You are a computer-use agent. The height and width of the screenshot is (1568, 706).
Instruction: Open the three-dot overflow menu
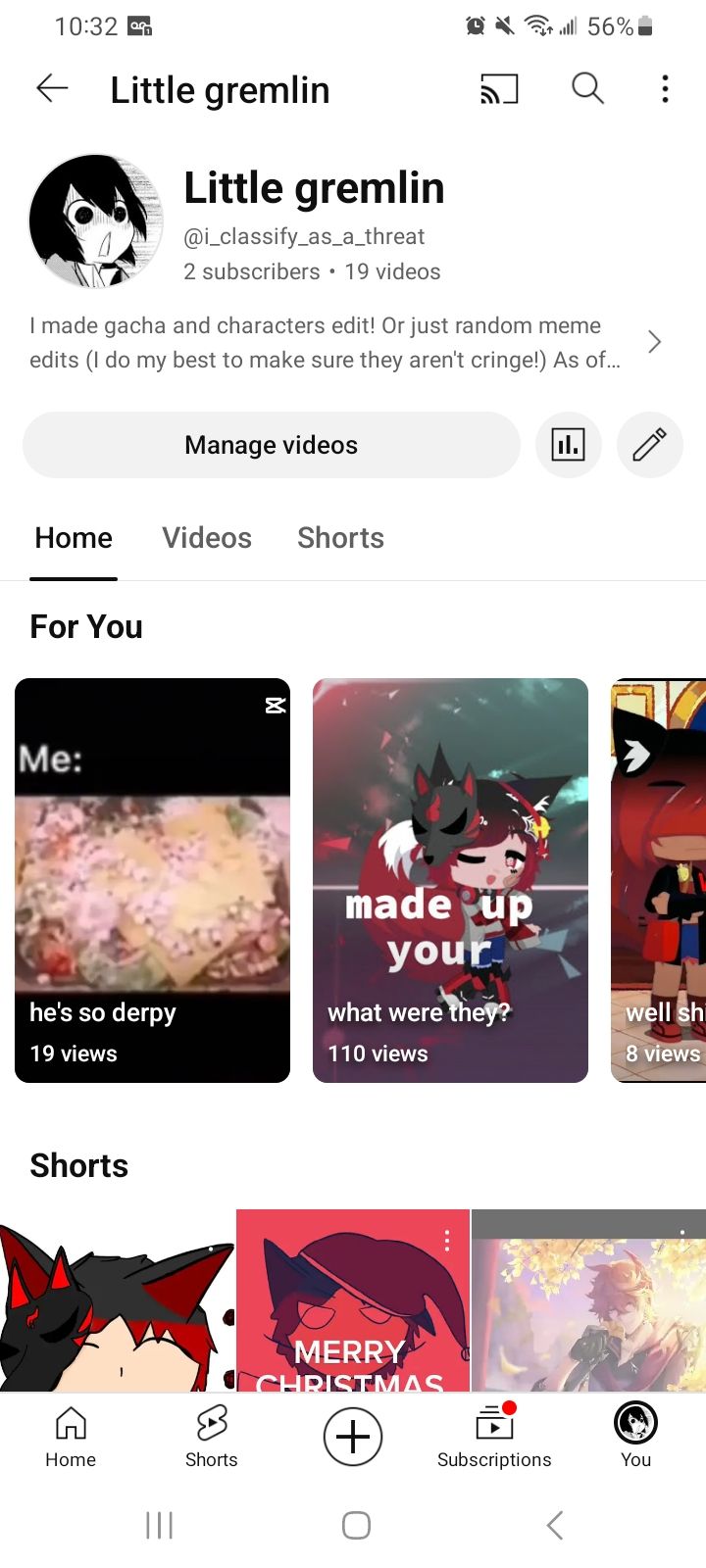tap(665, 89)
